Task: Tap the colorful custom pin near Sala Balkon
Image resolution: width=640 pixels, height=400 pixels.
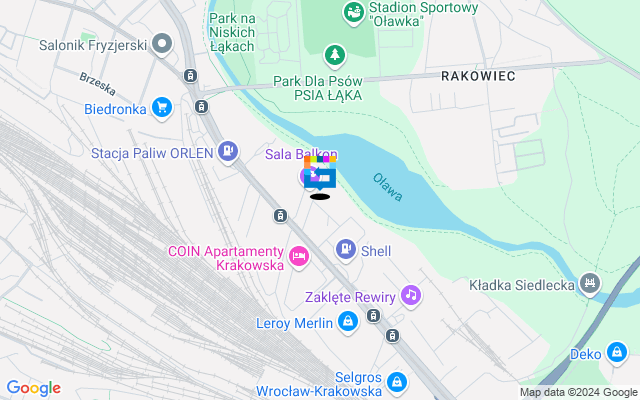Action: tap(319, 174)
